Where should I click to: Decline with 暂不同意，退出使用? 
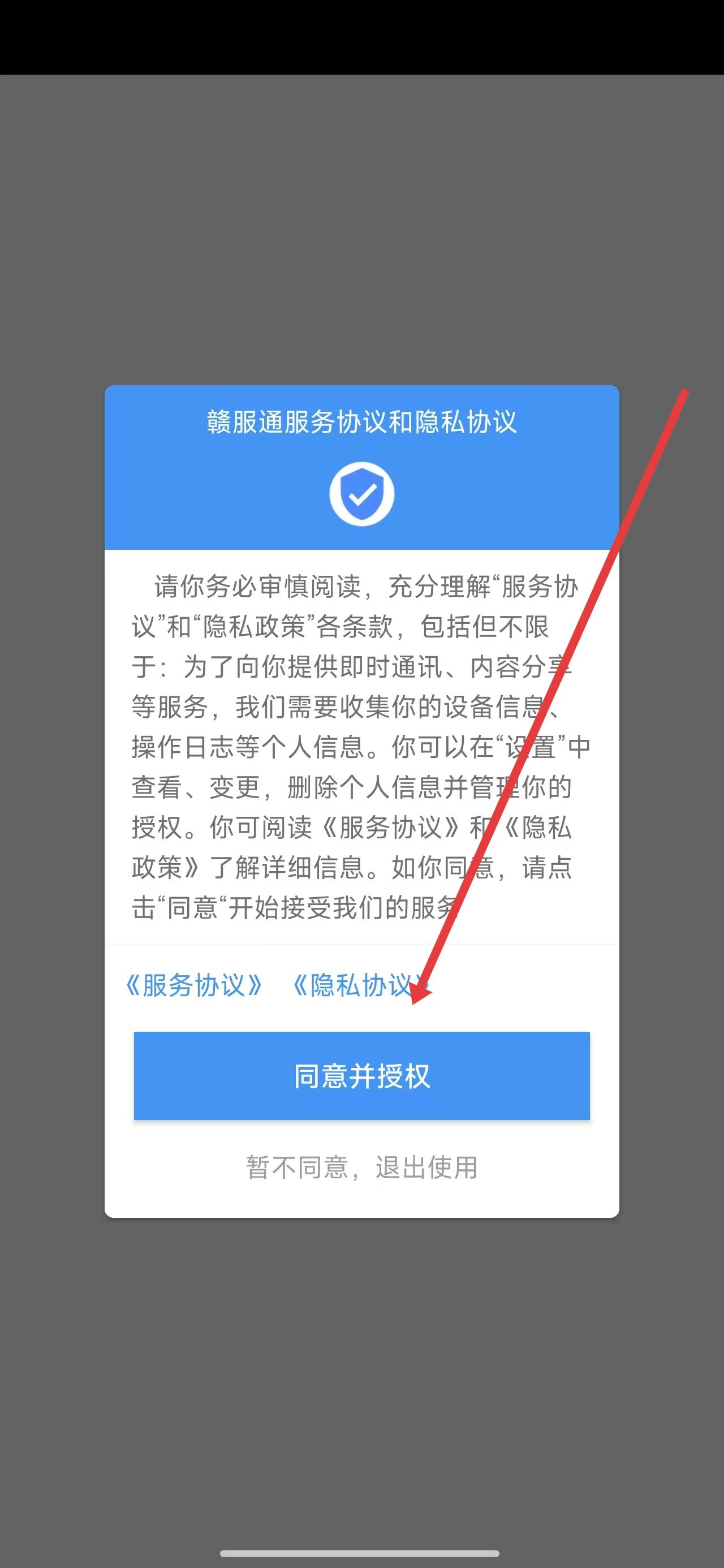[361, 1167]
